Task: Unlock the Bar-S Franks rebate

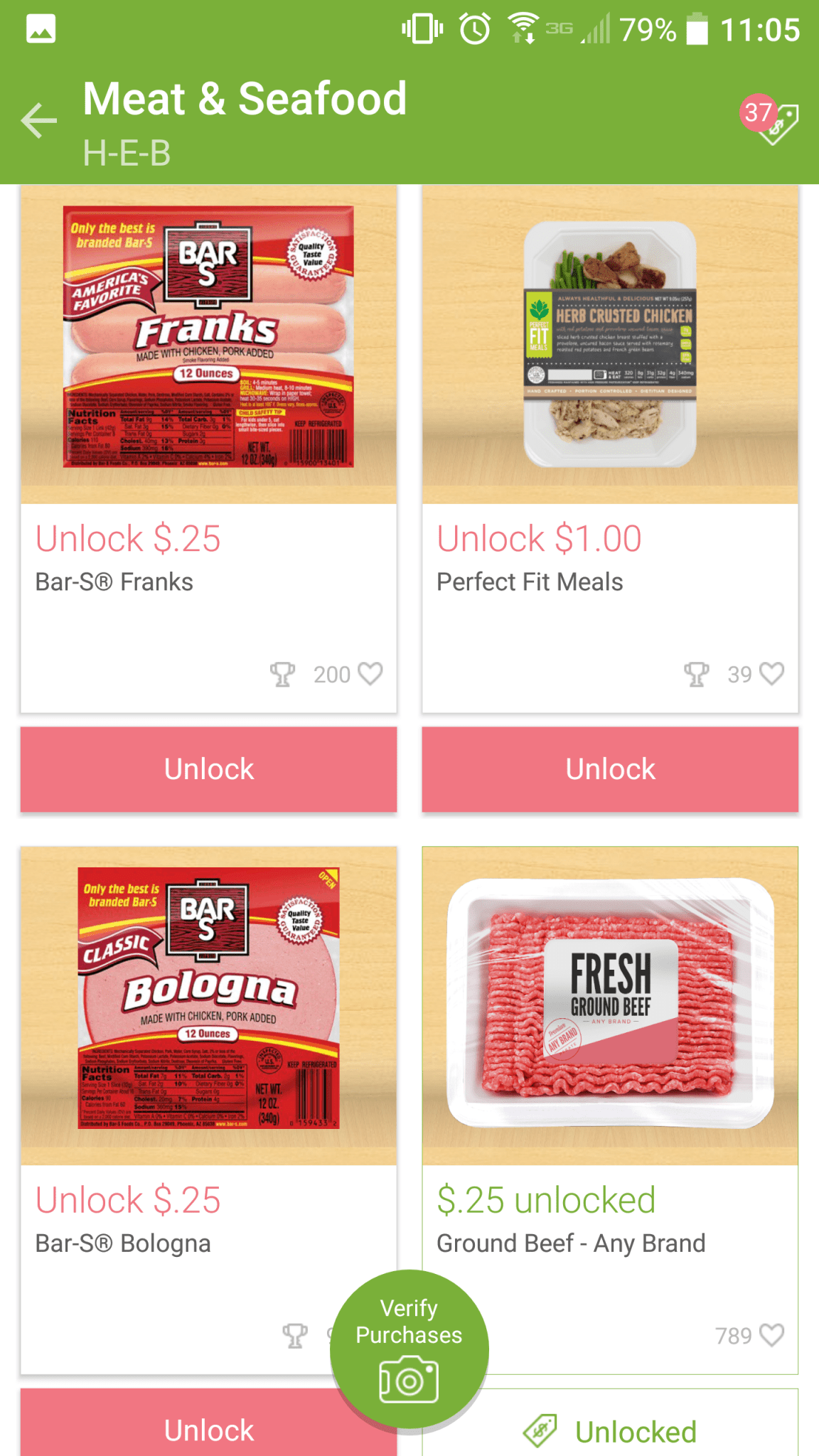Action: pos(208,769)
